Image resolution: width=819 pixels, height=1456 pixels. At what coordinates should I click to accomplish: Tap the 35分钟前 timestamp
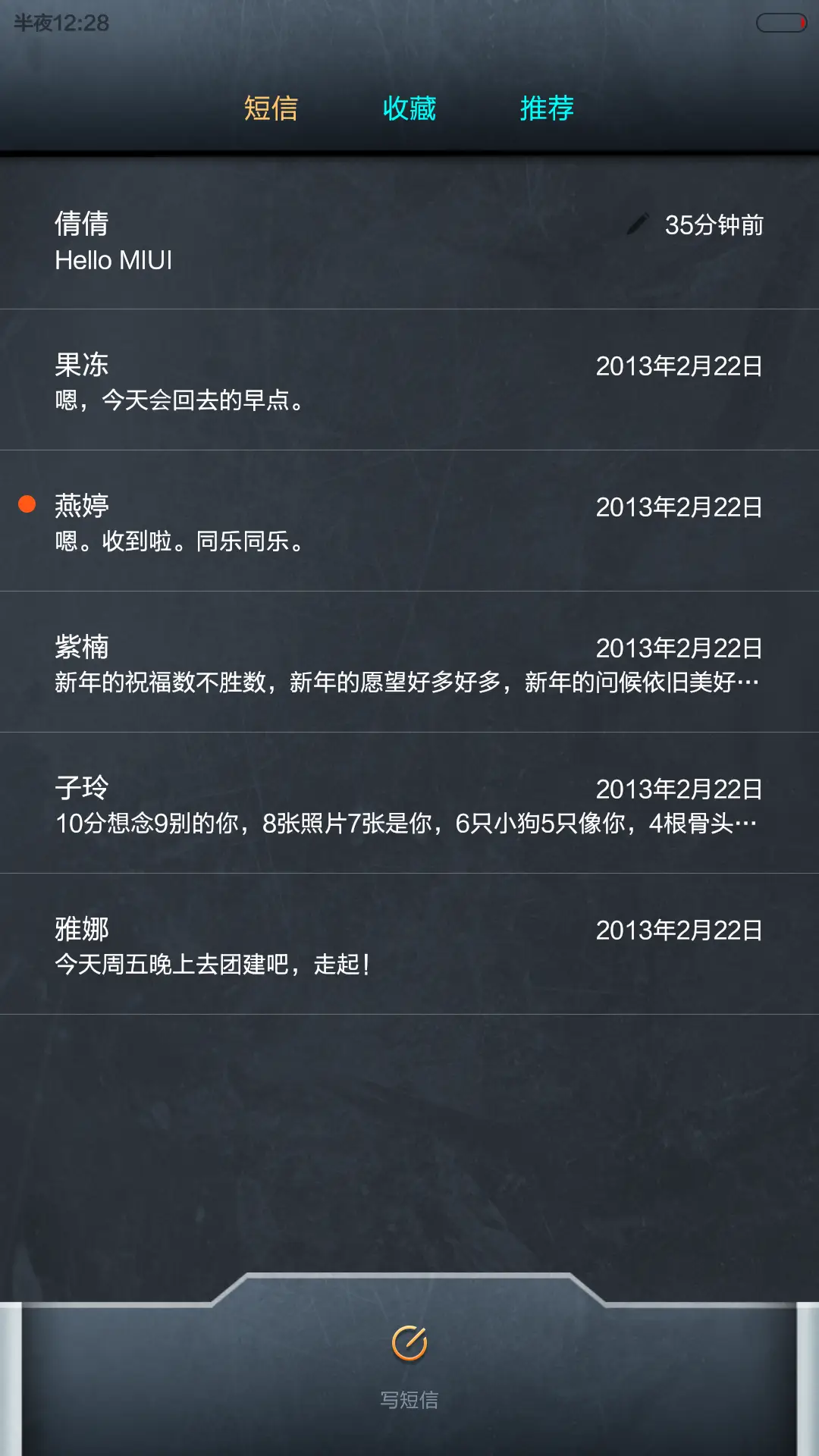(714, 223)
